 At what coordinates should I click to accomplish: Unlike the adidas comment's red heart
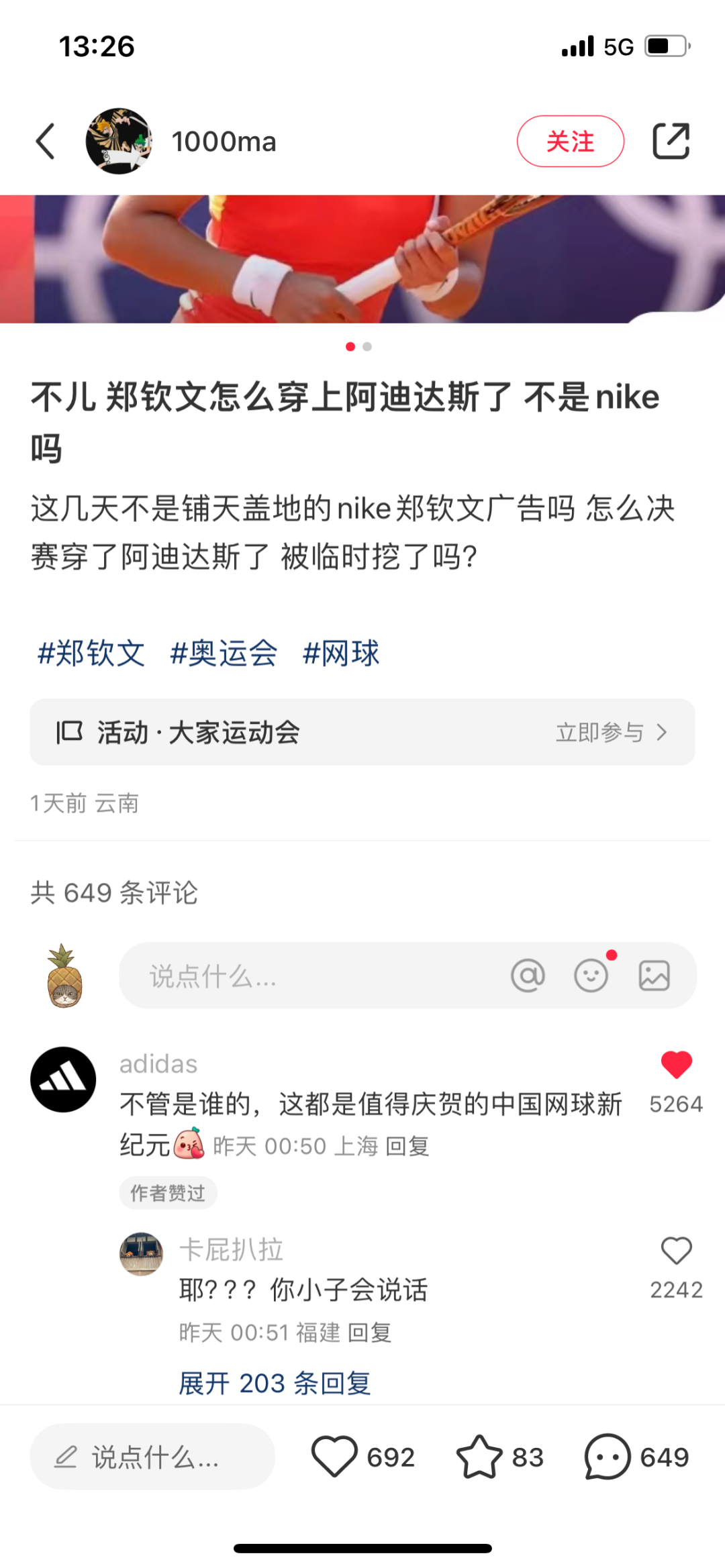pyautogui.click(x=676, y=1065)
